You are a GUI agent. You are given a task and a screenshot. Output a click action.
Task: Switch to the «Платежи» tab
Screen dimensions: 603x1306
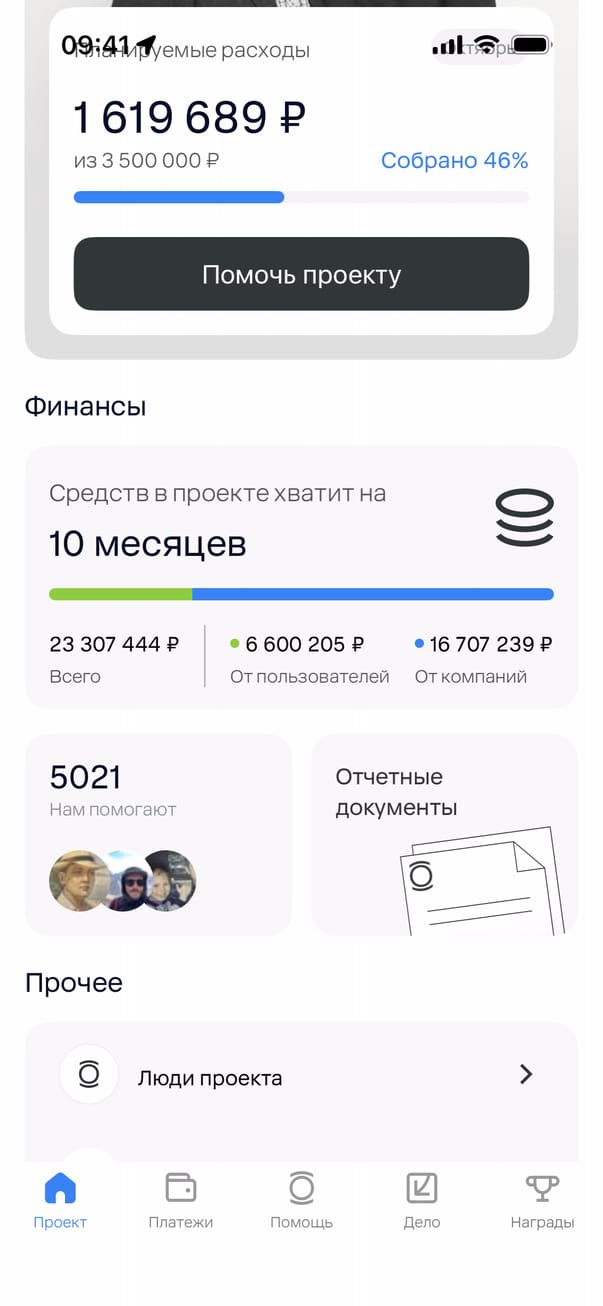(181, 1201)
